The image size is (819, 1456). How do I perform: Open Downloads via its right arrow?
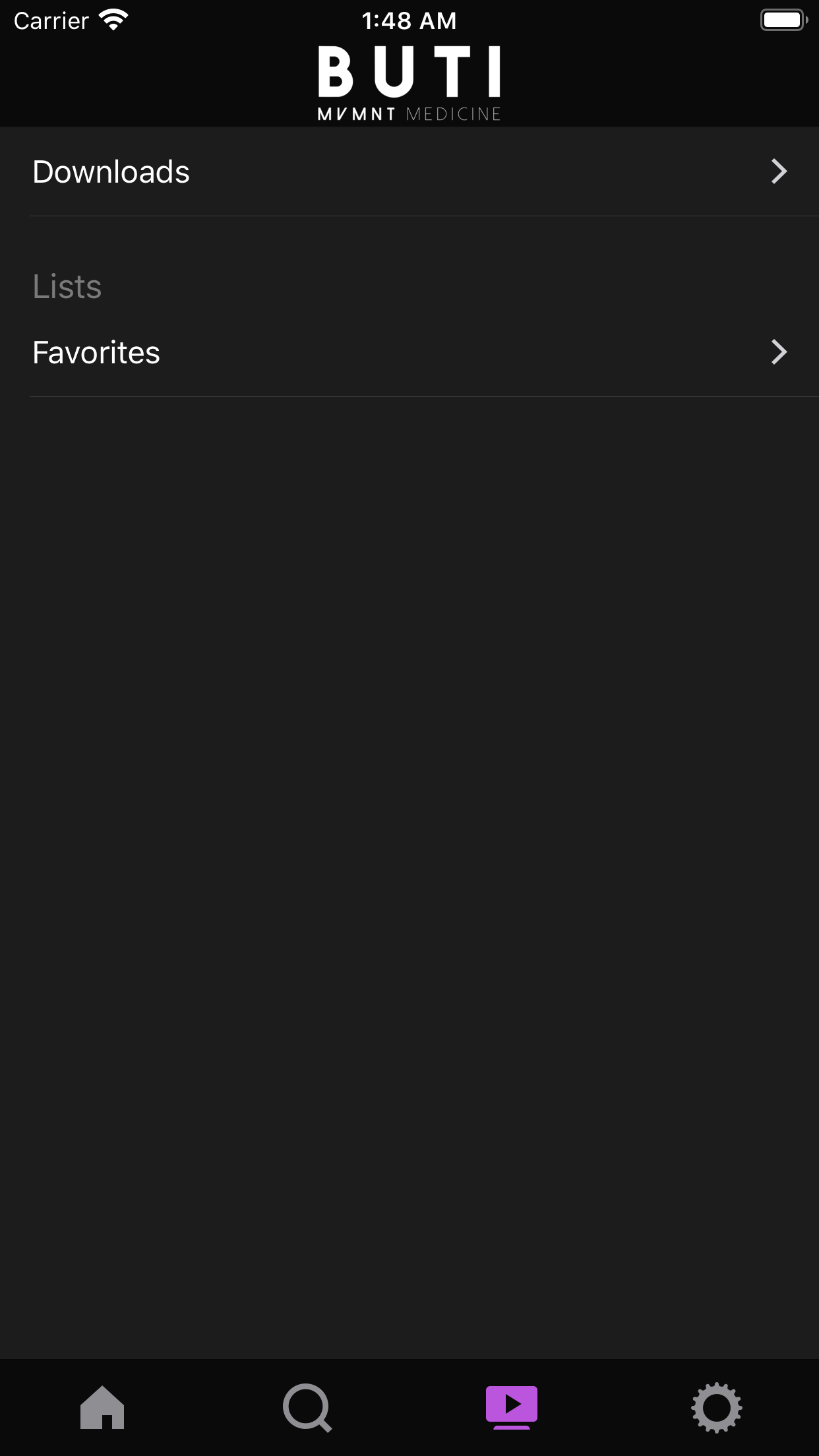pyautogui.click(x=779, y=171)
